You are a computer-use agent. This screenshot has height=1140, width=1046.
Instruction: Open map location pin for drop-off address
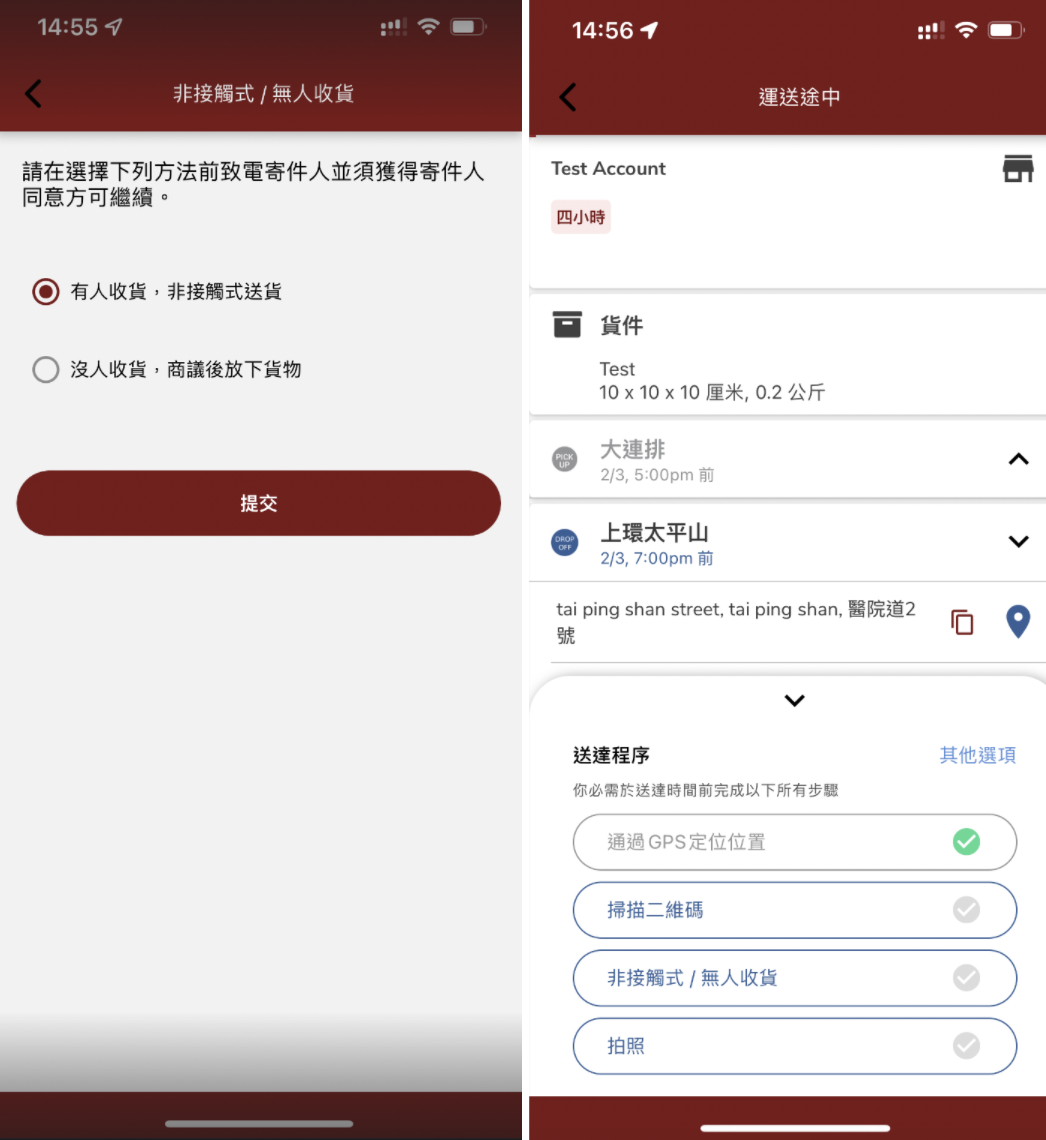pos(1017,622)
